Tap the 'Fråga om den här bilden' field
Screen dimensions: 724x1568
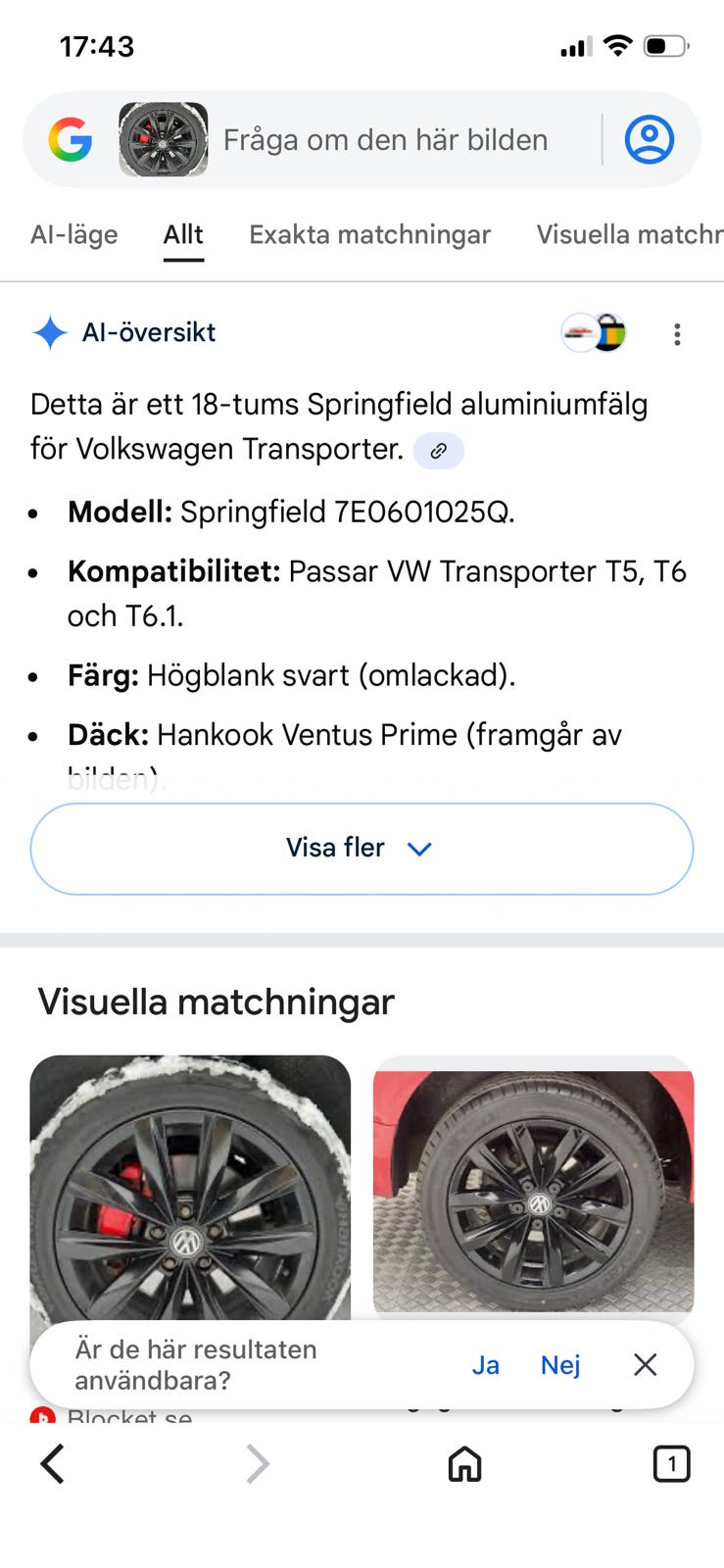click(385, 140)
